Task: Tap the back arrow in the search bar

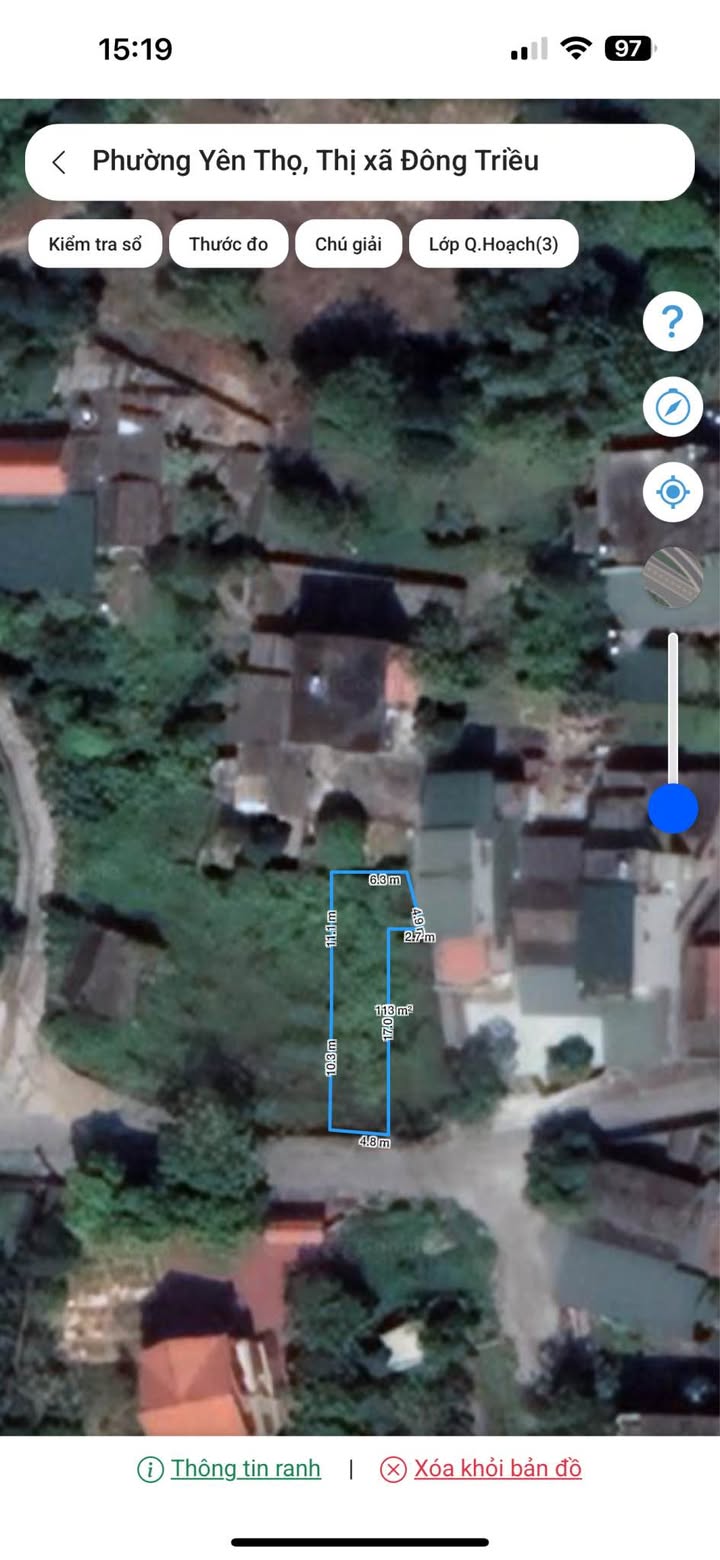Action: coord(59,162)
